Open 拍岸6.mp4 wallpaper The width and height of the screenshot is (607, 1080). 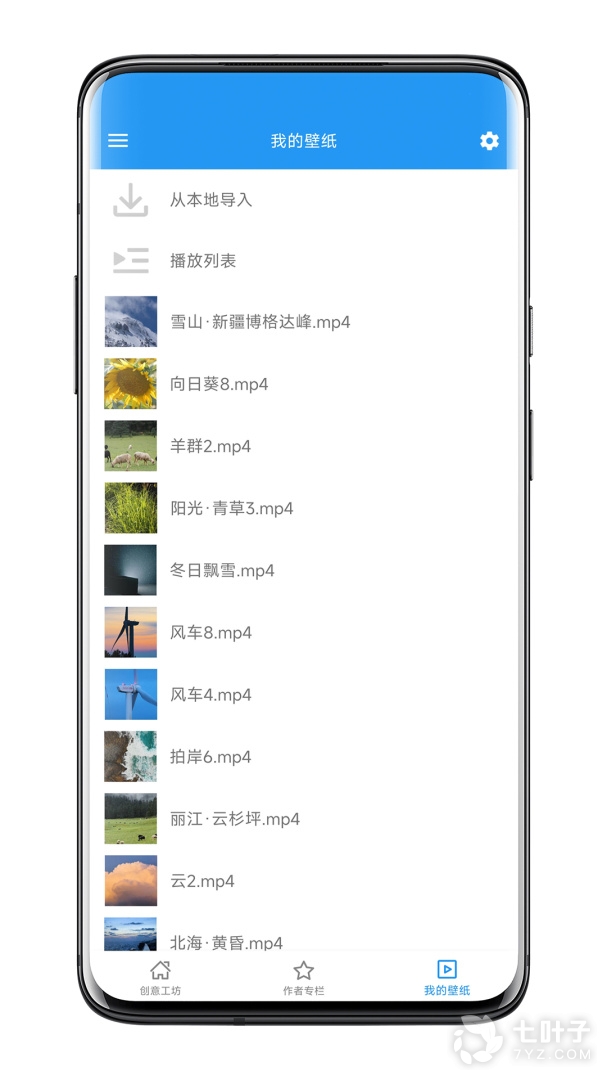(x=210, y=756)
